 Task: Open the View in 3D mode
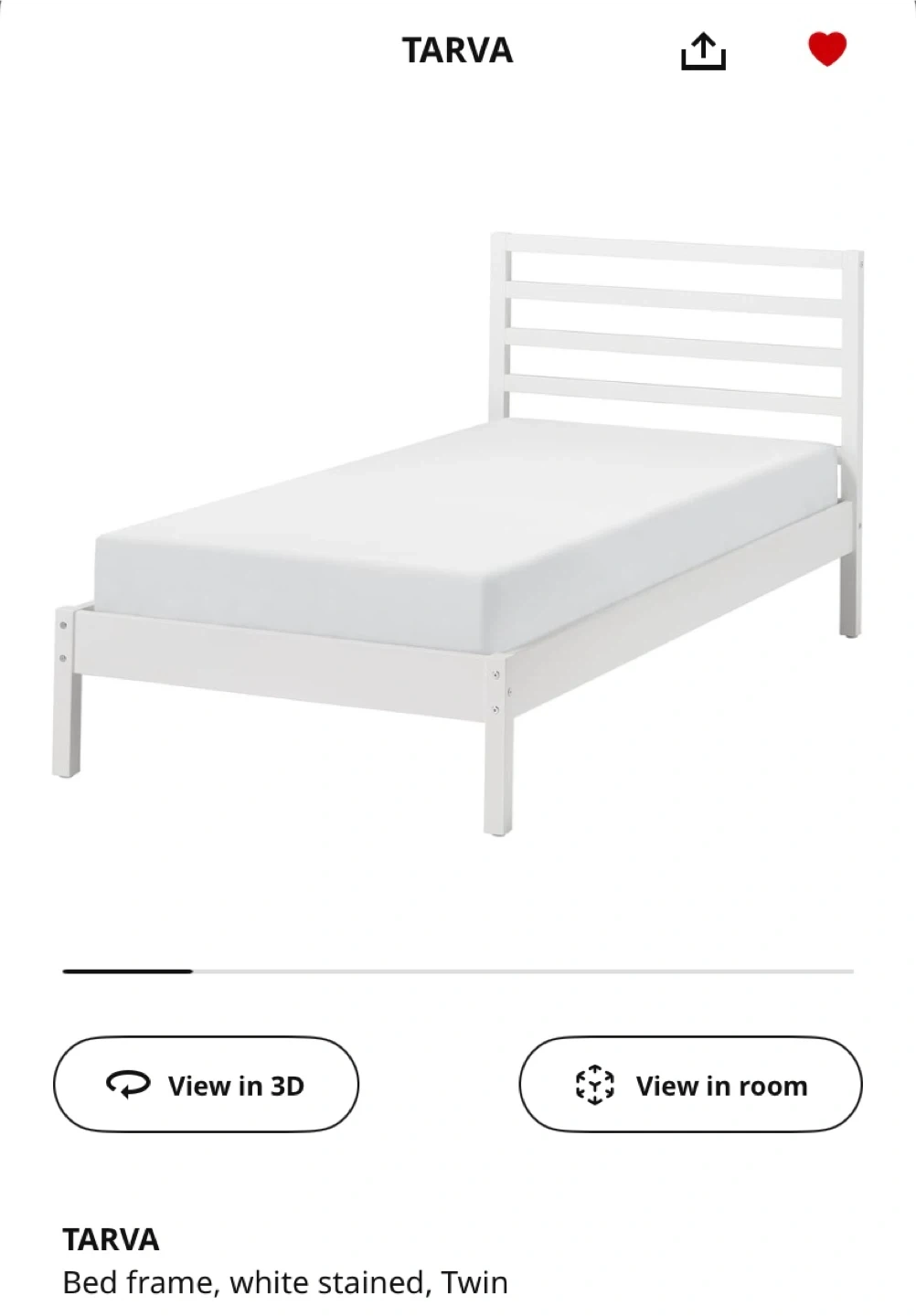pos(206,1085)
